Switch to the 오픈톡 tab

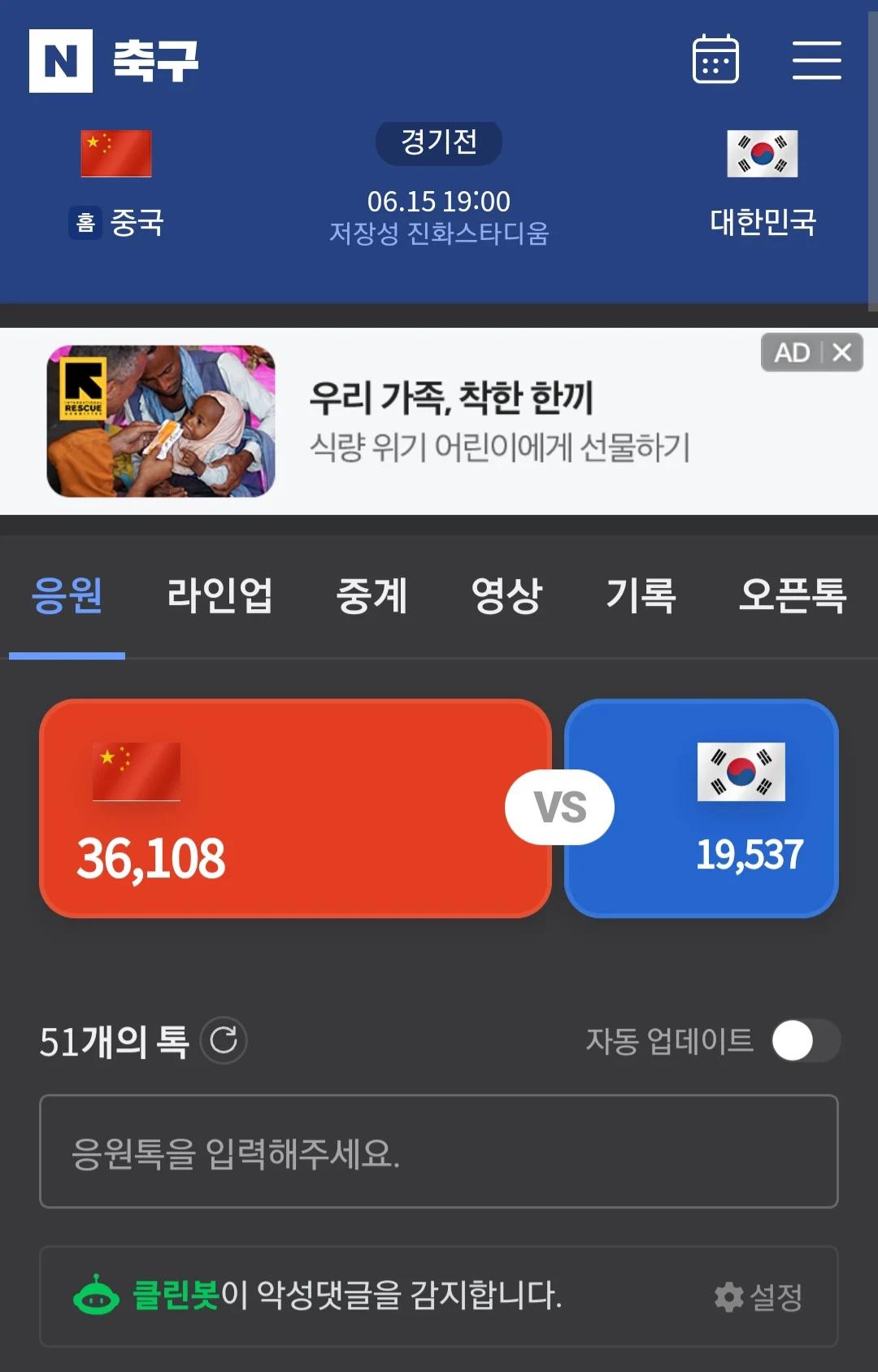tap(792, 595)
